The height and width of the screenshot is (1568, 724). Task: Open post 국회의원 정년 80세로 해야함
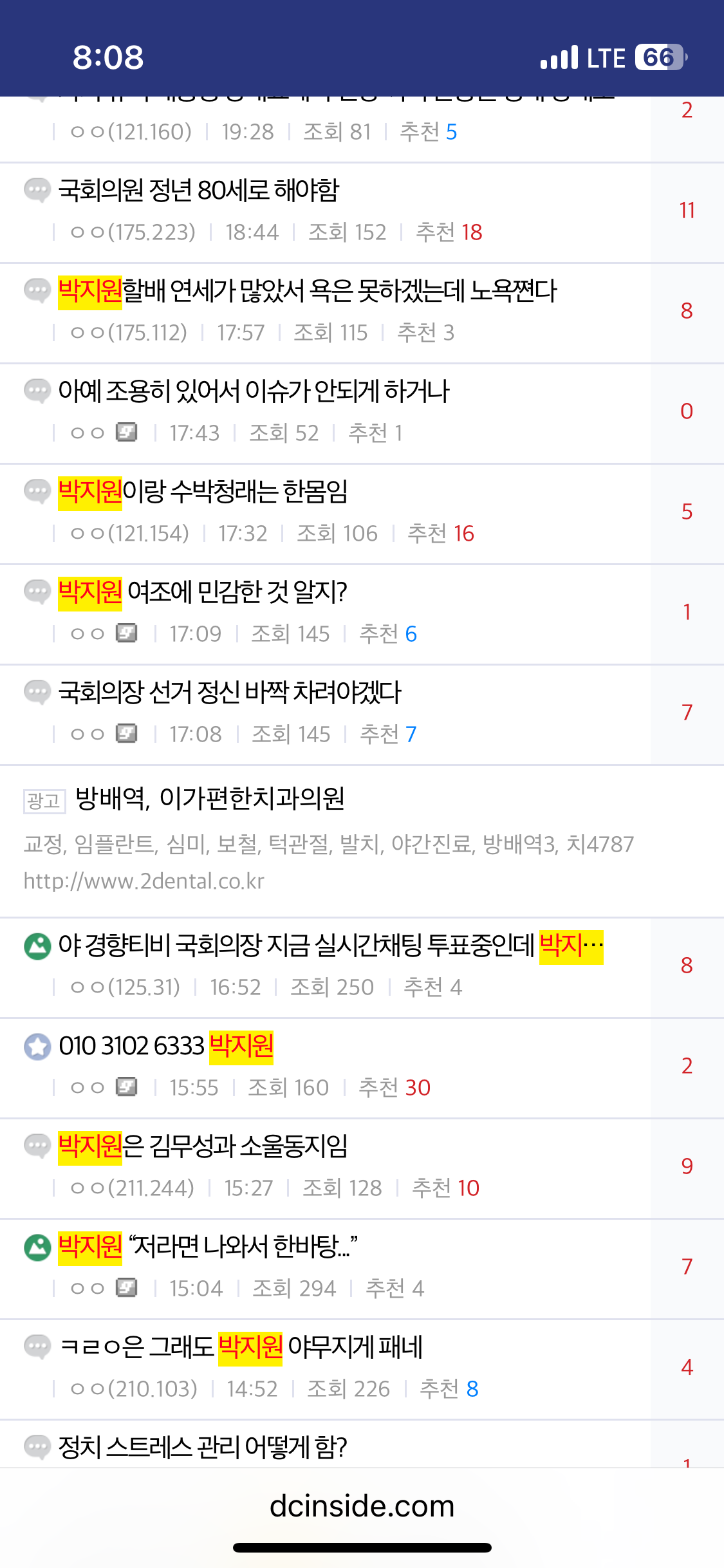tap(198, 191)
